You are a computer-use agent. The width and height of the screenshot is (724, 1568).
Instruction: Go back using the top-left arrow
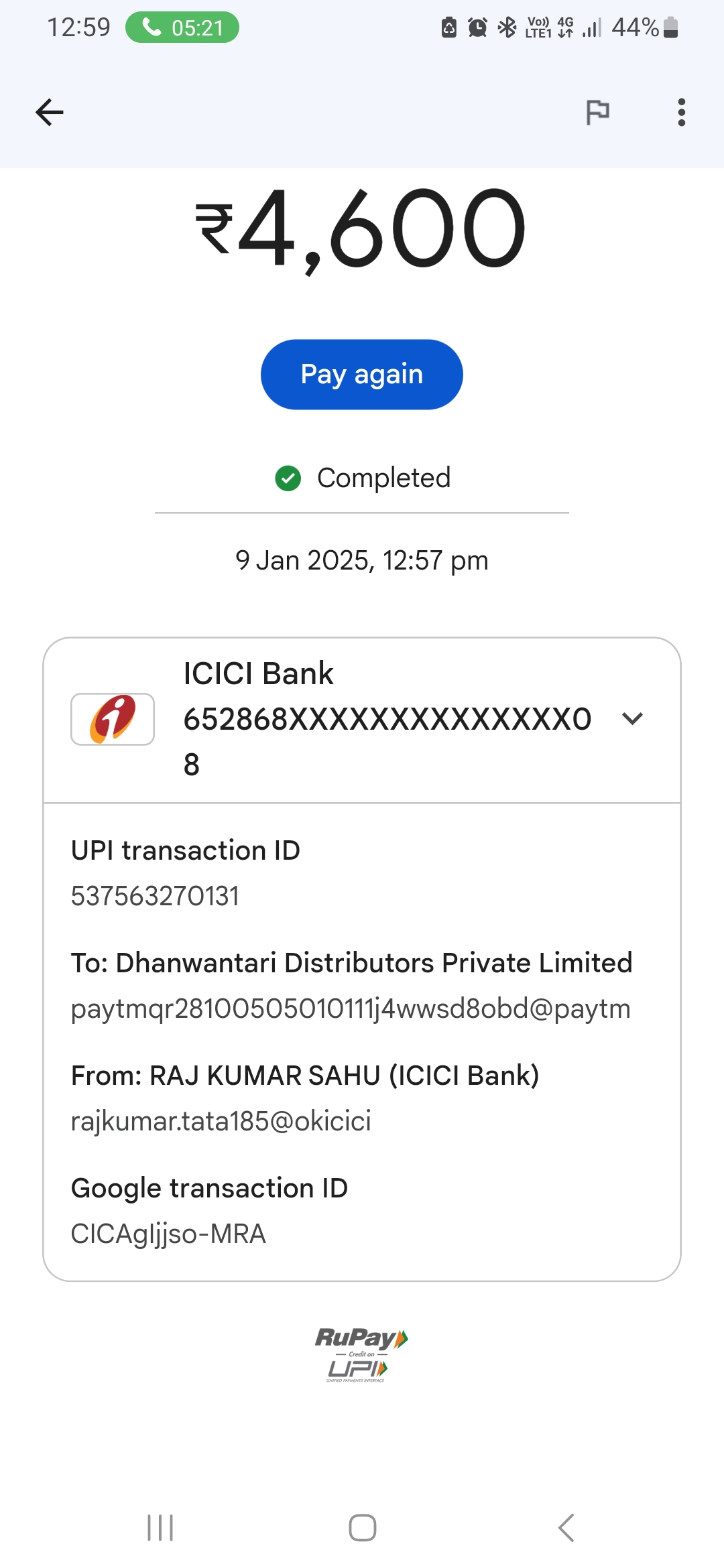tap(50, 112)
